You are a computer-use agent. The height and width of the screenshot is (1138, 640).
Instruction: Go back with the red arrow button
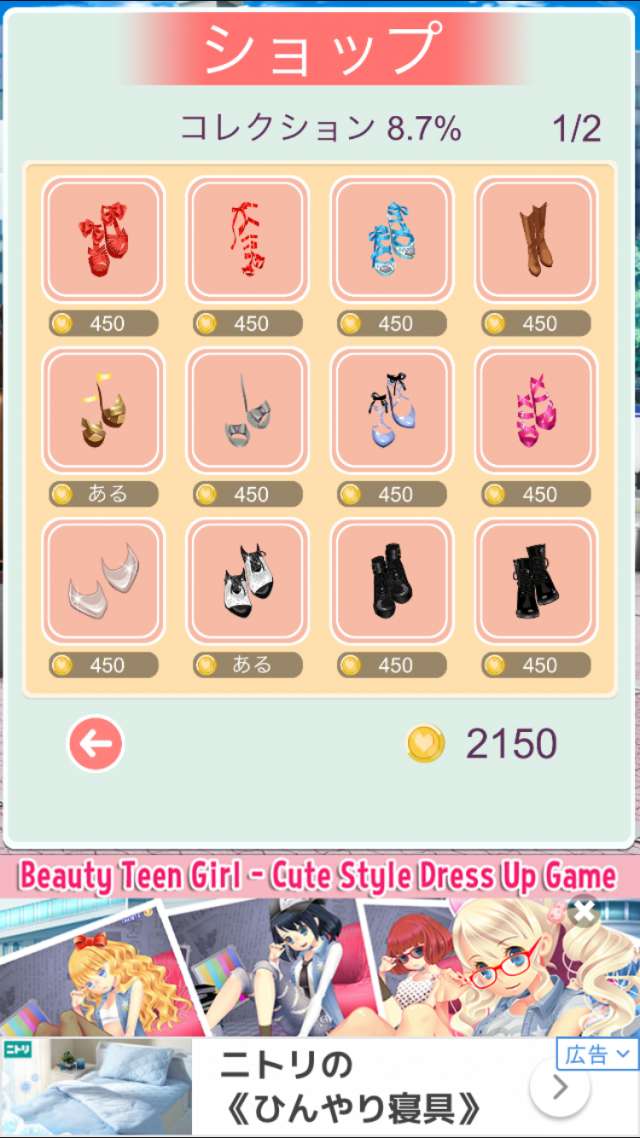(x=96, y=744)
